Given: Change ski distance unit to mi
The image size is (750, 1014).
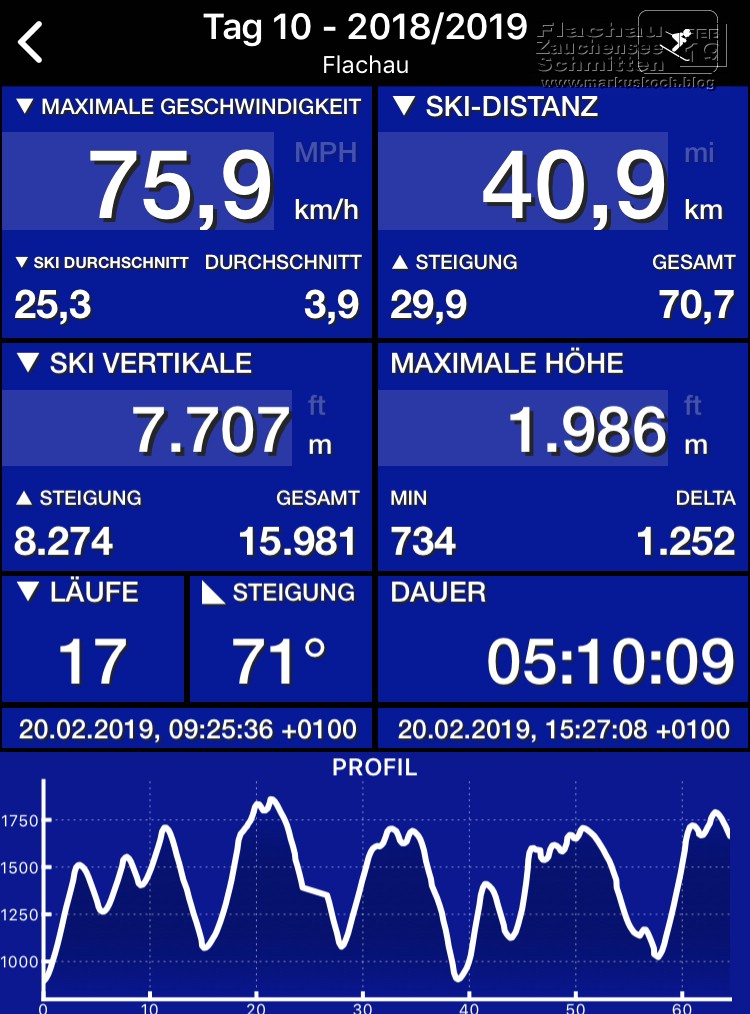Looking at the screenshot, I should coord(700,153).
